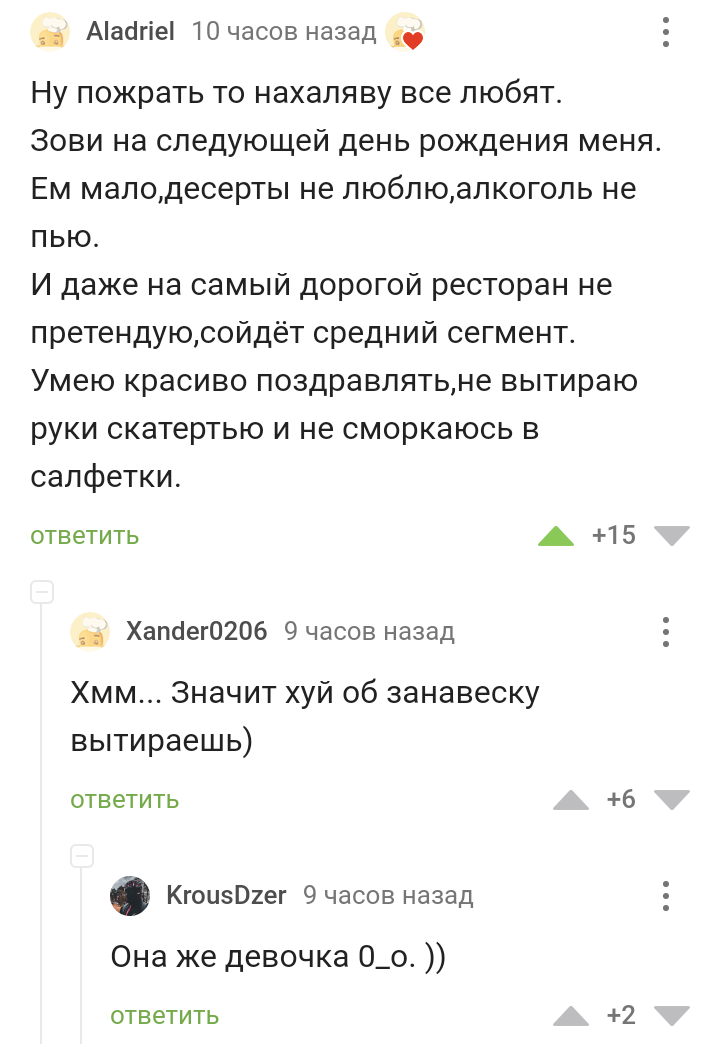
Task: Reply to Xander0206's comment
Action: pyautogui.click(x=125, y=799)
